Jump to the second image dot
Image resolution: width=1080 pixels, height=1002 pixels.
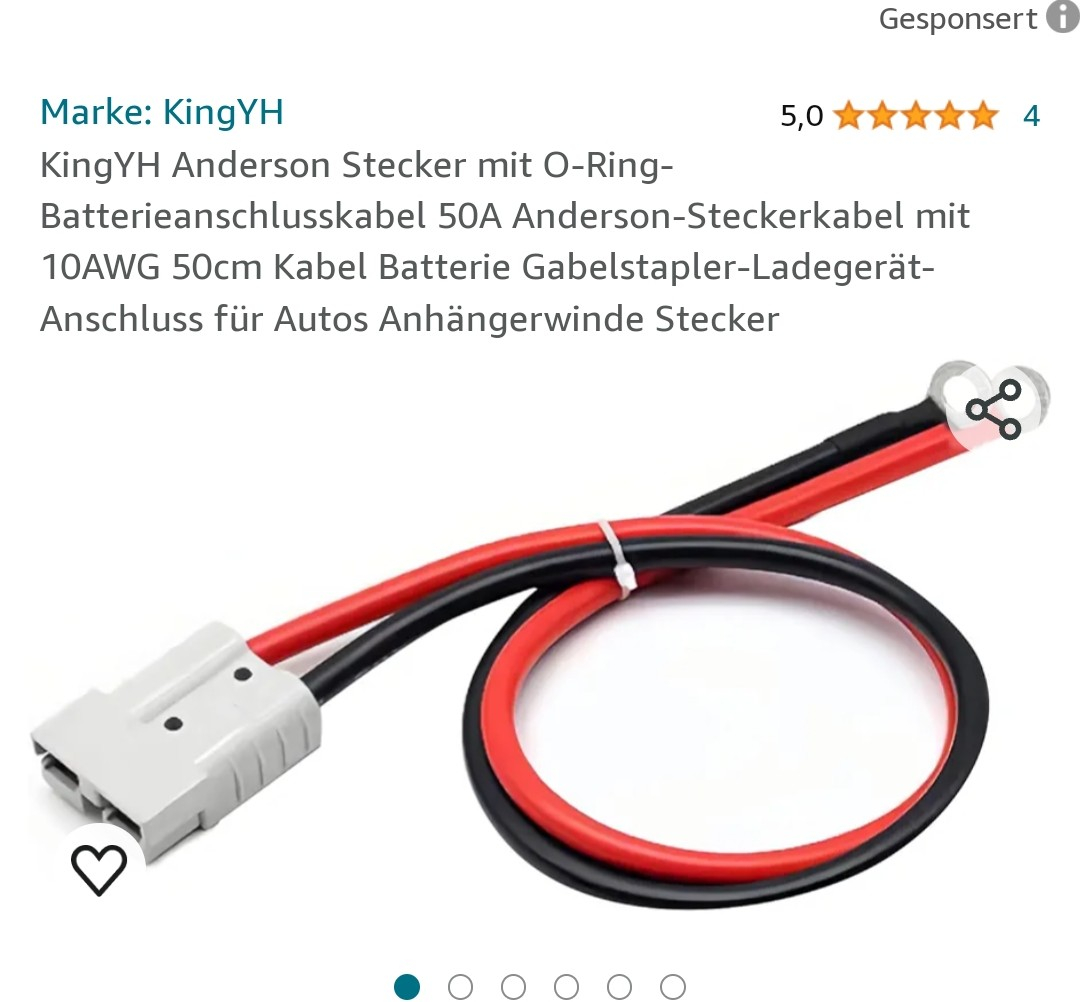coord(460,987)
